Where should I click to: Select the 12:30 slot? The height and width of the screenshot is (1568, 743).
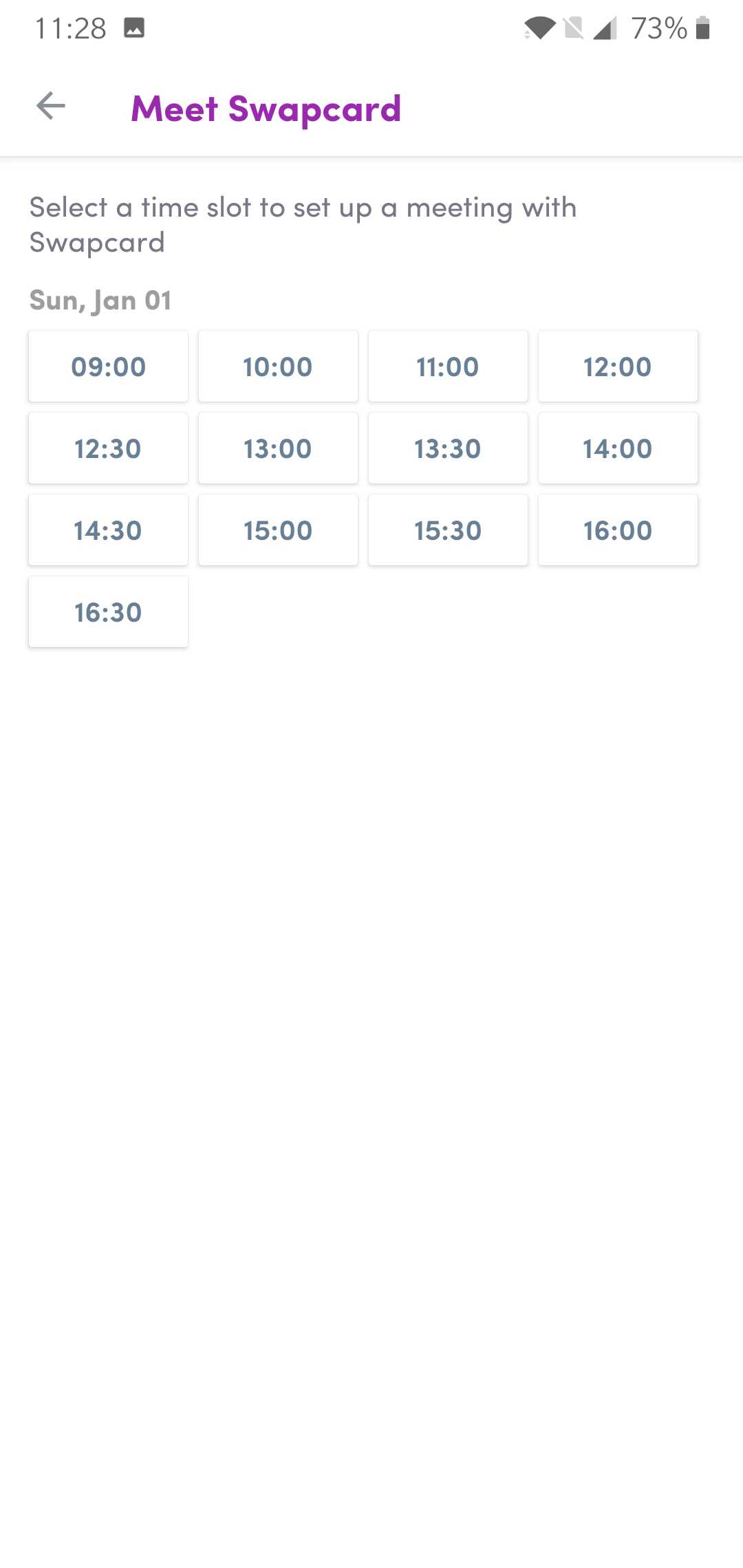point(108,448)
